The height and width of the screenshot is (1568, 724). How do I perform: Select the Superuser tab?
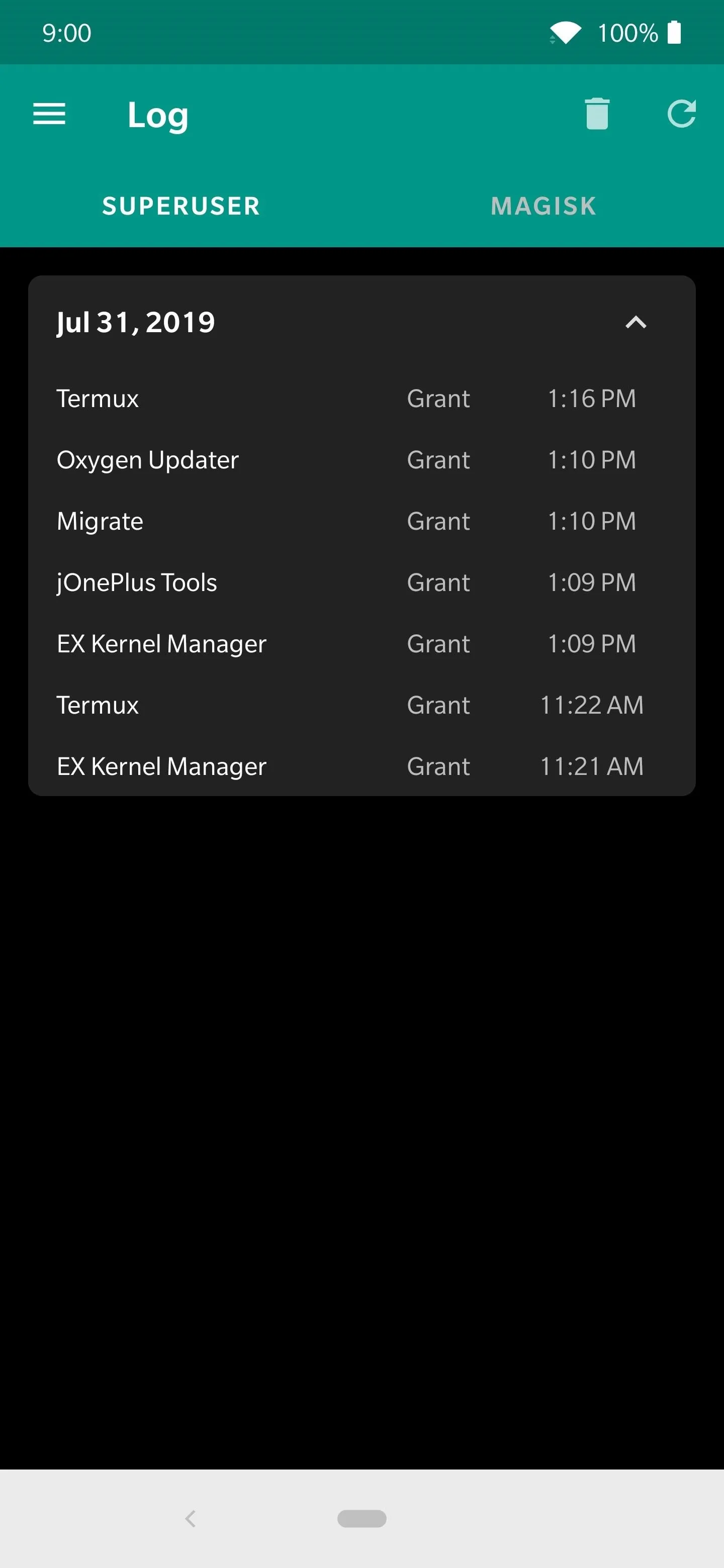[181, 207]
